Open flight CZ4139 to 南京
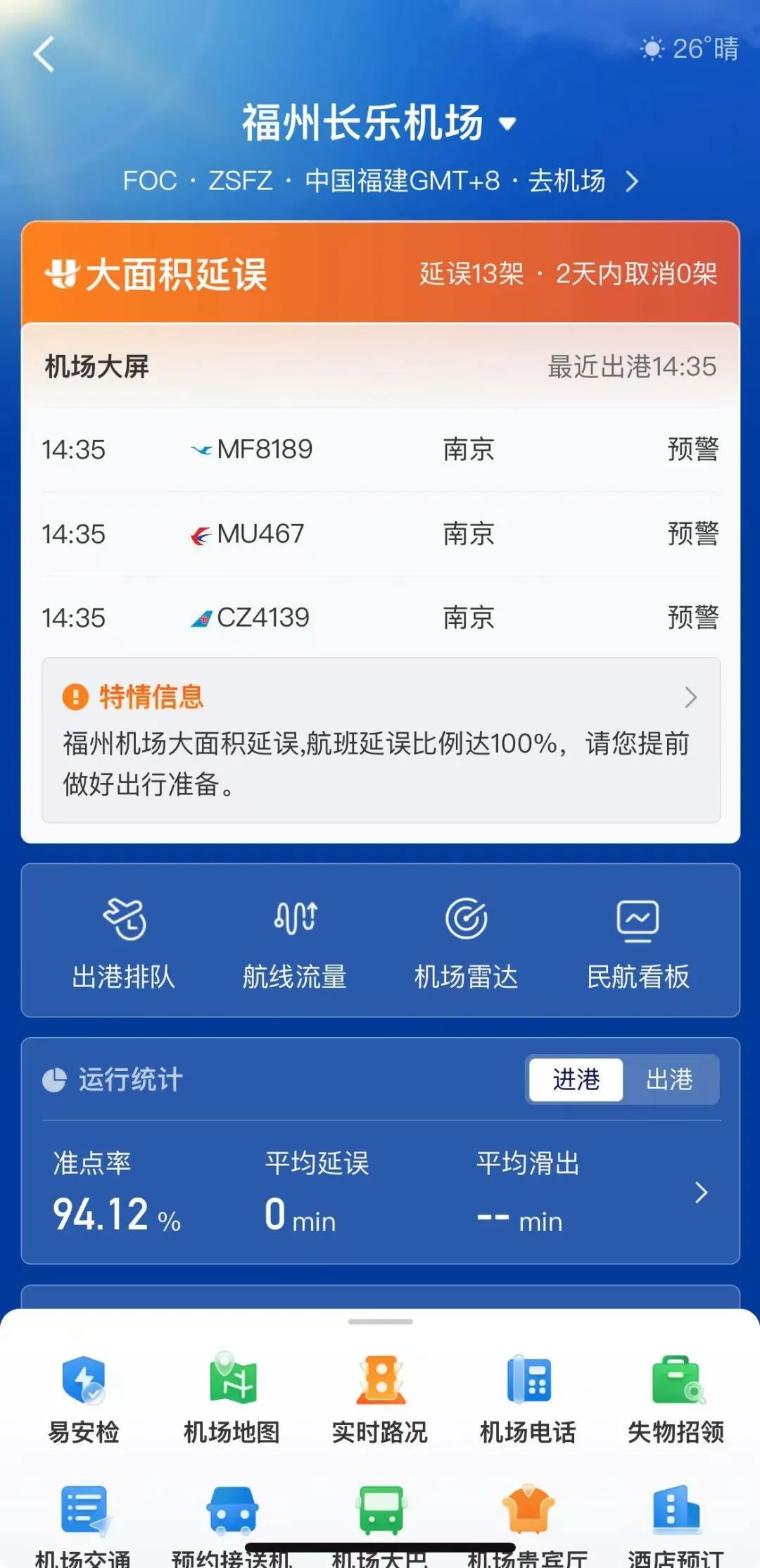The height and width of the screenshot is (1568, 760). (380, 617)
